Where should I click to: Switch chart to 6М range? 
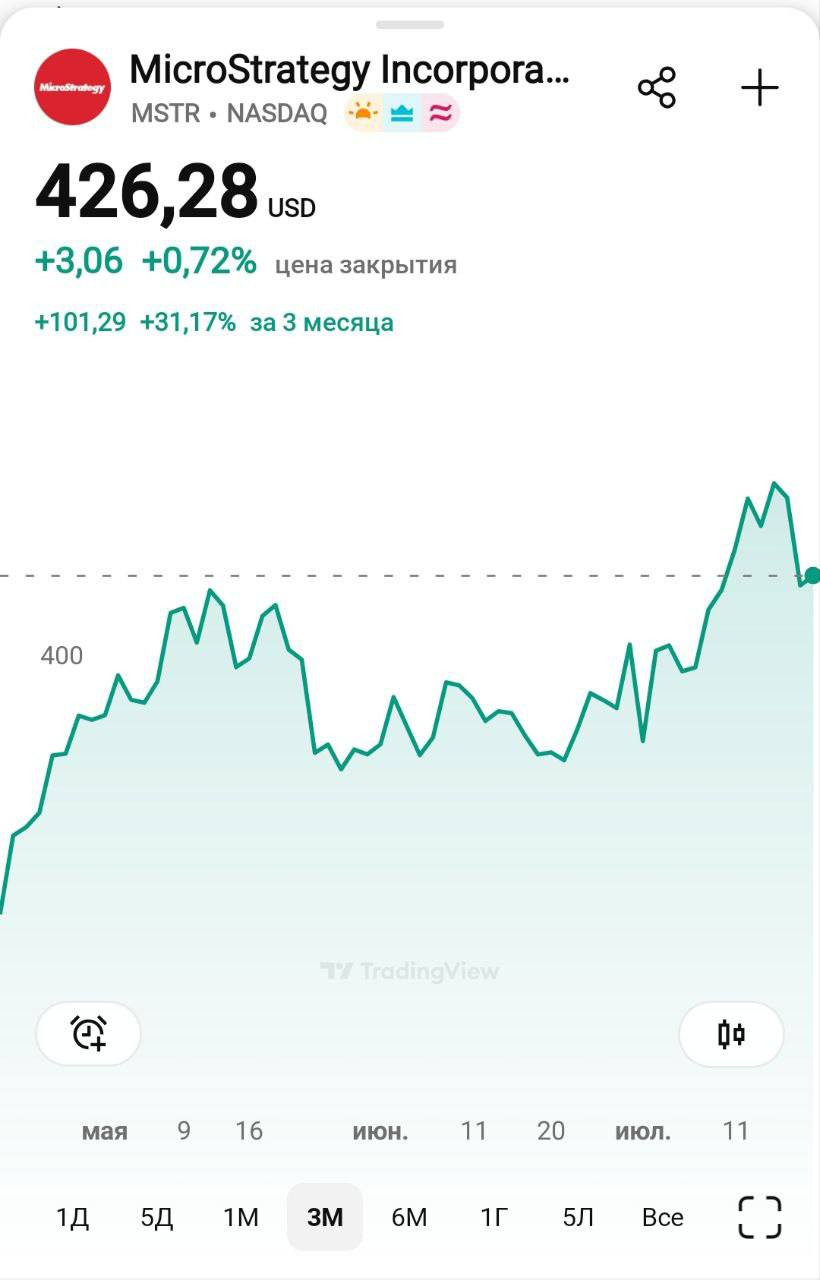tap(409, 1217)
